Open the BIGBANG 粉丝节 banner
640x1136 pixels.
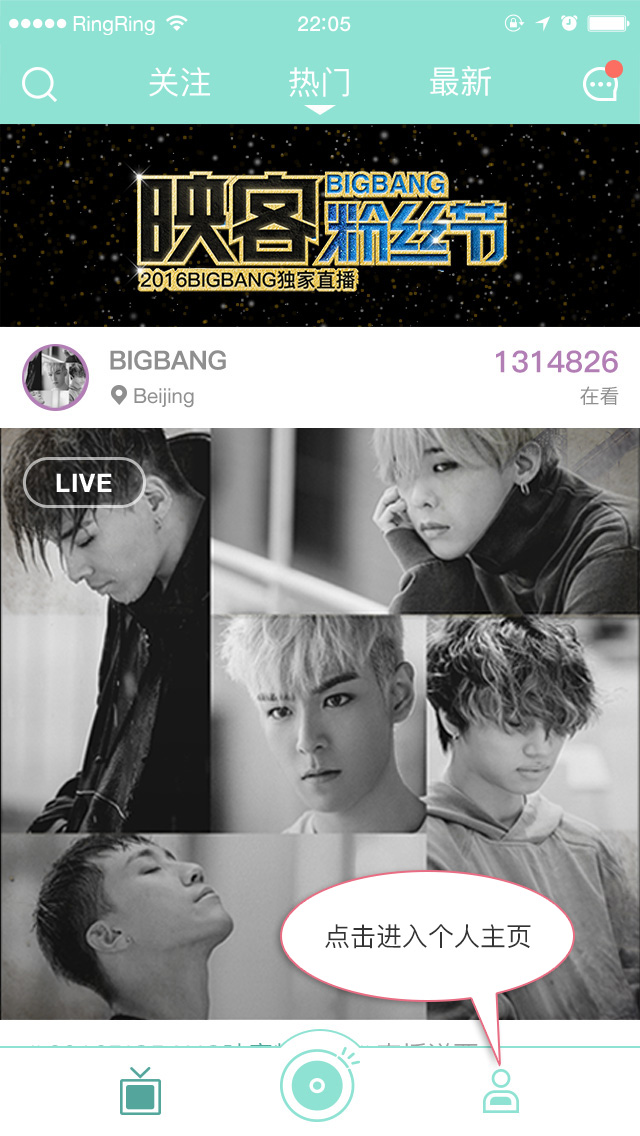point(320,226)
